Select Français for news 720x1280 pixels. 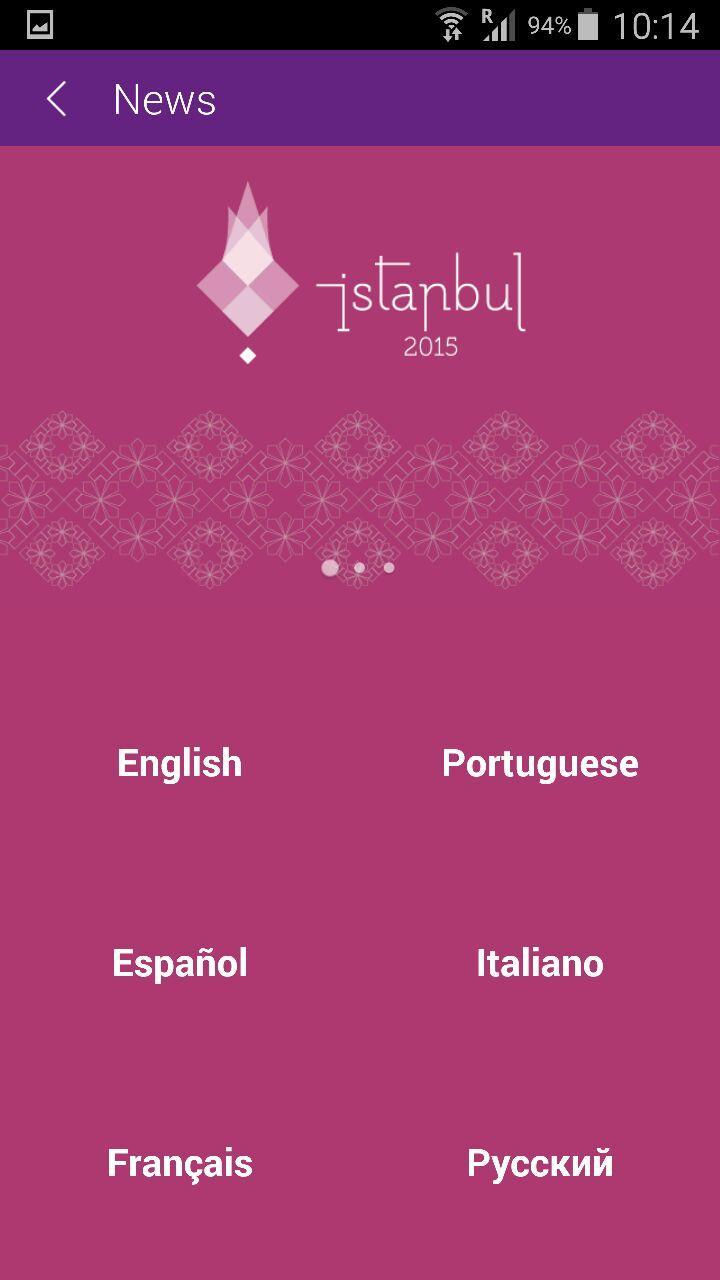coord(180,1163)
